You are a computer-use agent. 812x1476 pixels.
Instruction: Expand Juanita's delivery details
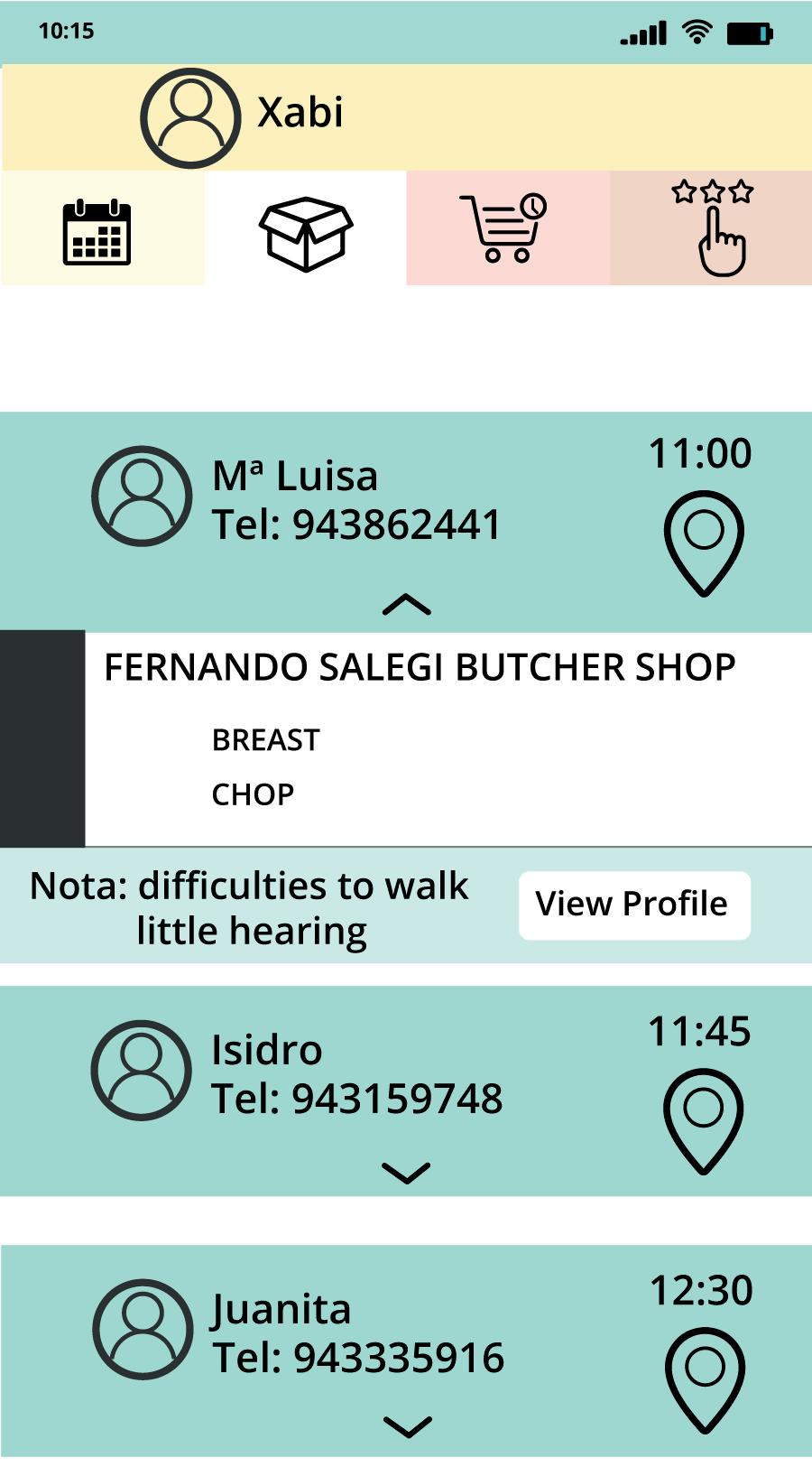click(x=408, y=1426)
